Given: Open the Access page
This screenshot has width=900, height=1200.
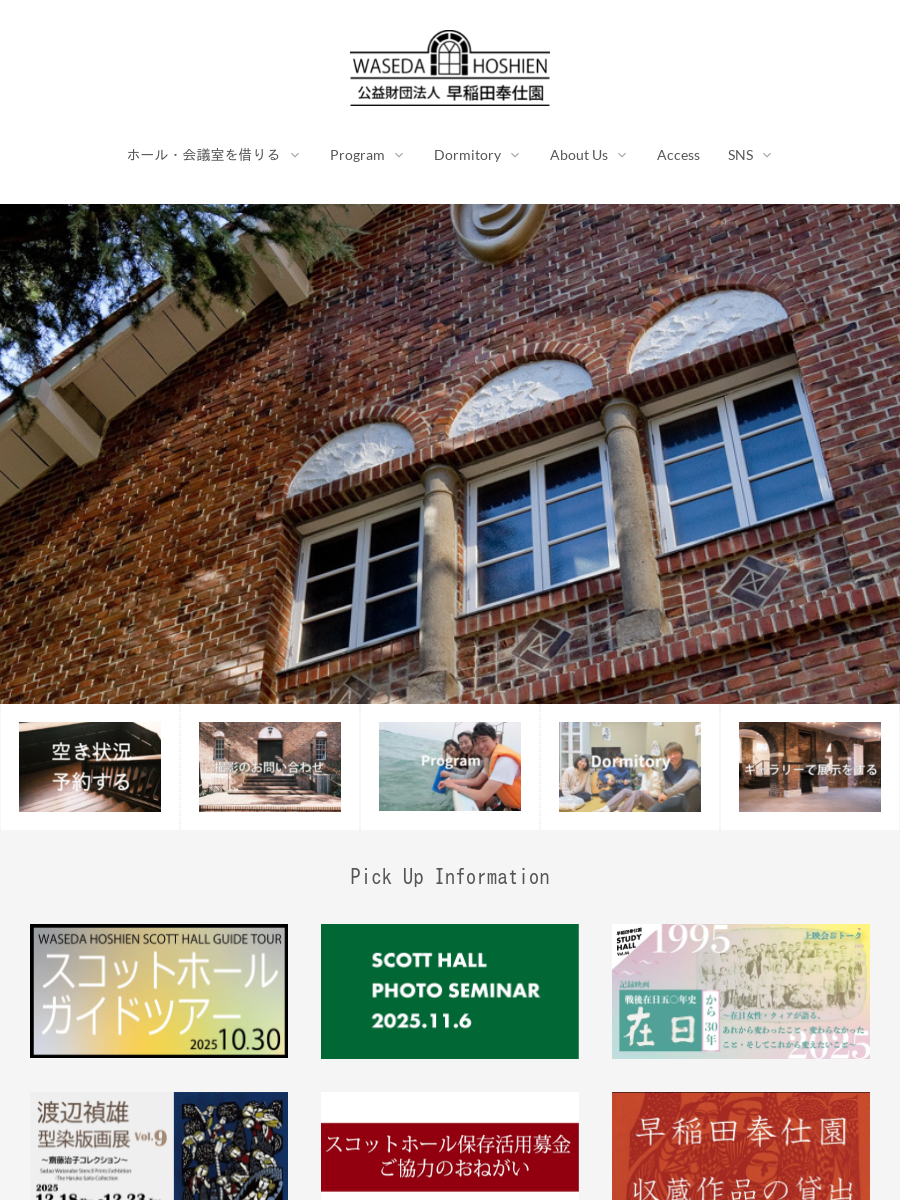Looking at the screenshot, I should 678,155.
